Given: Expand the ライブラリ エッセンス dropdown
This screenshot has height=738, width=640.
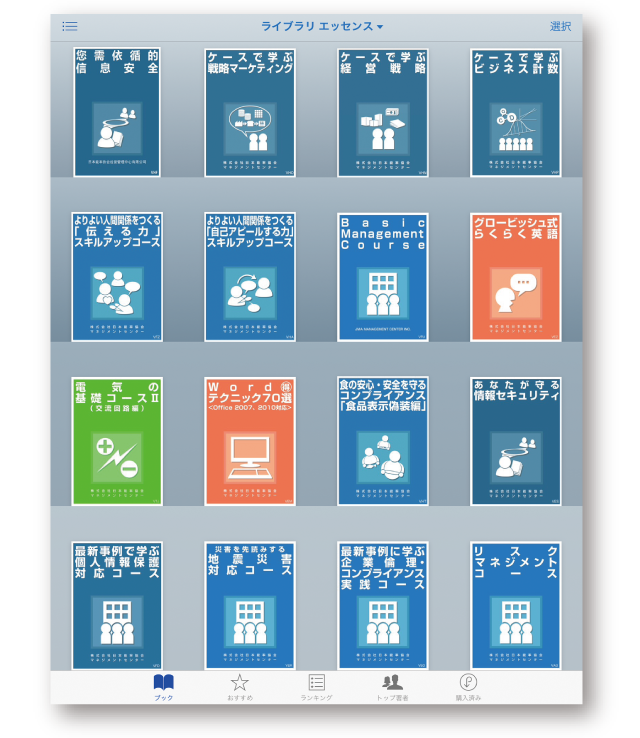Looking at the screenshot, I should [322, 26].
